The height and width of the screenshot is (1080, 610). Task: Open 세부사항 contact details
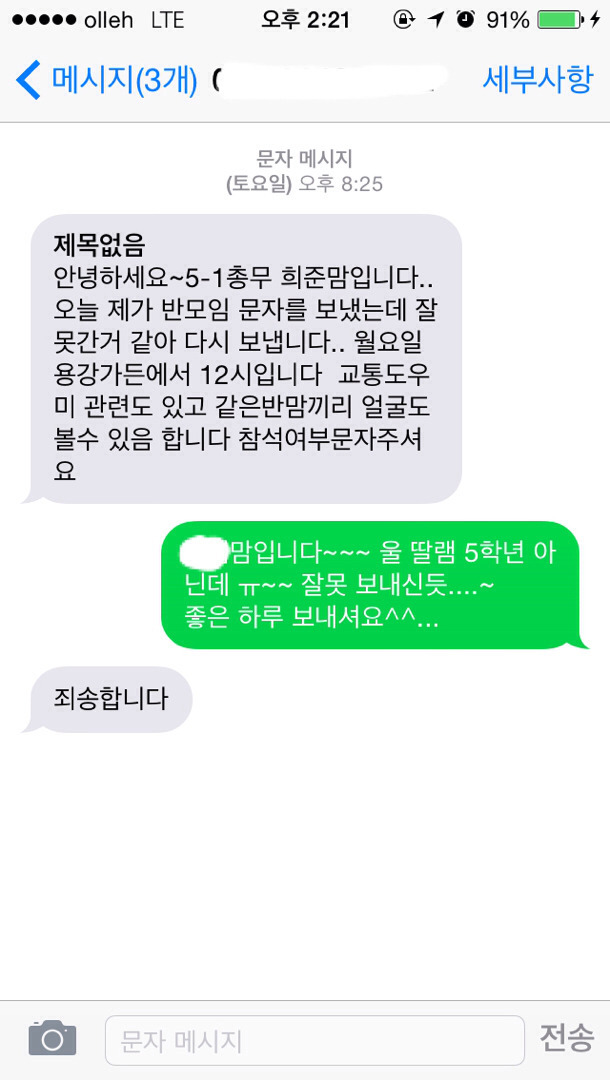point(537,80)
